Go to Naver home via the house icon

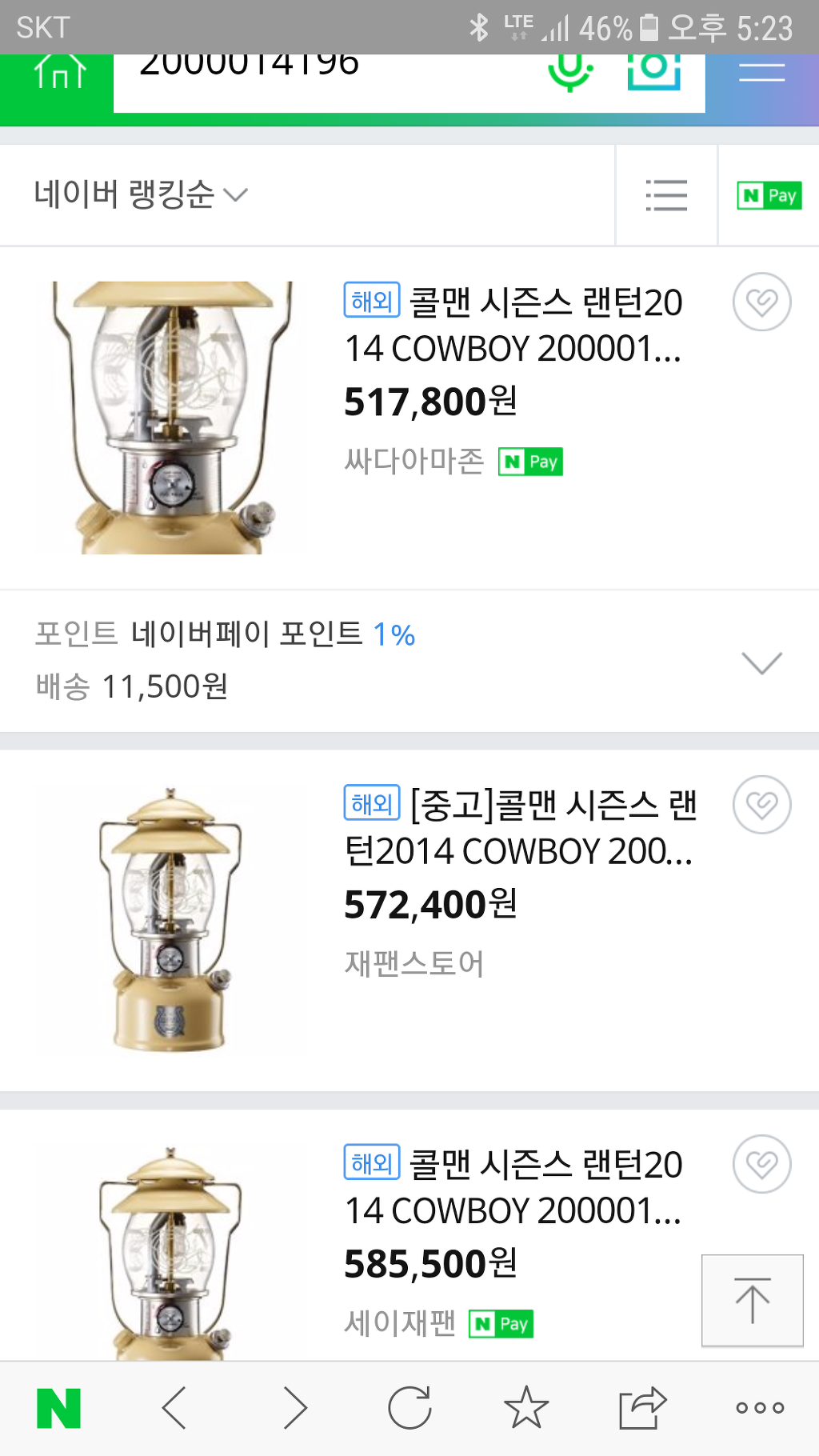58,74
